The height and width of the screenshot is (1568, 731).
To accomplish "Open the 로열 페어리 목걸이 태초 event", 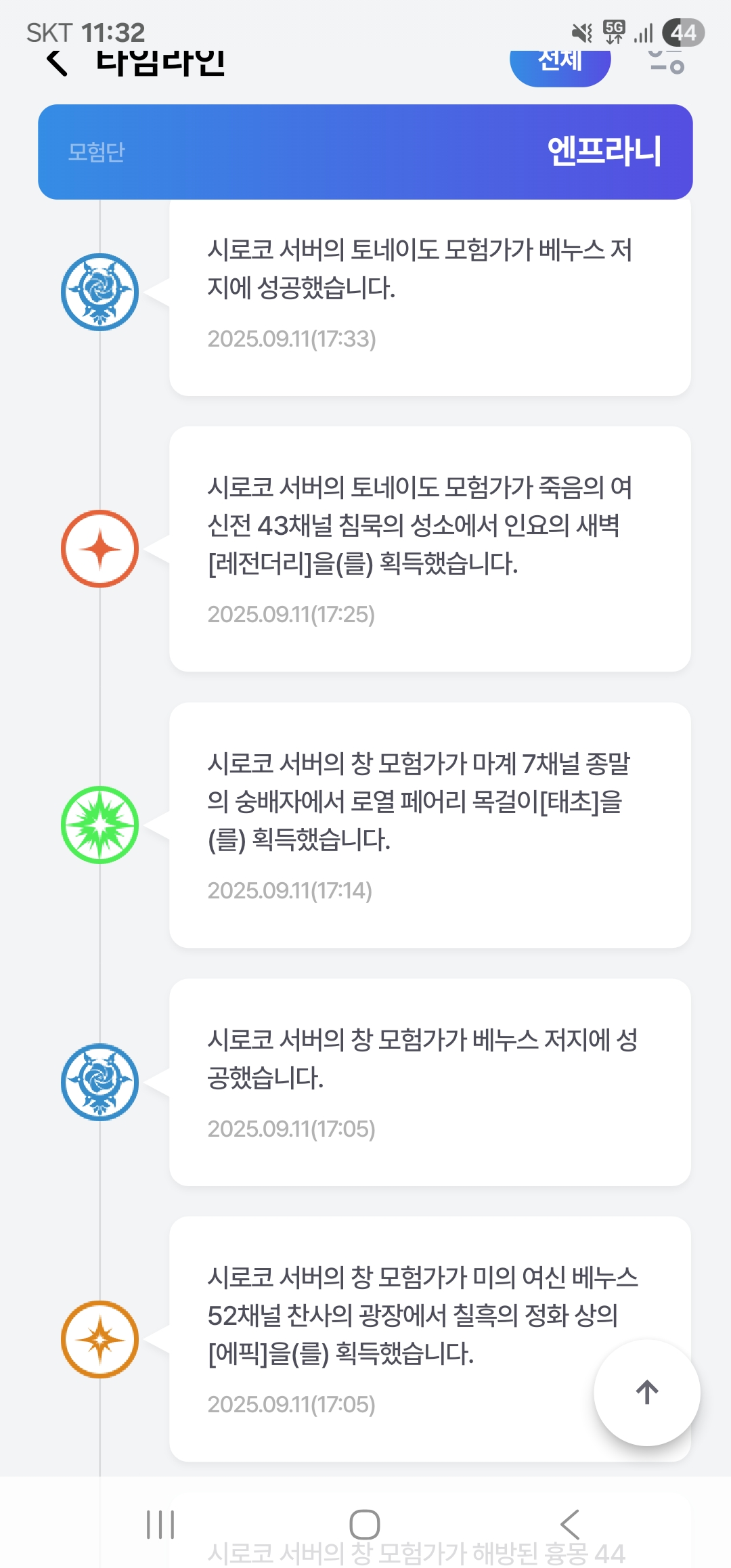I will pyautogui.click(x=429, y=825).
